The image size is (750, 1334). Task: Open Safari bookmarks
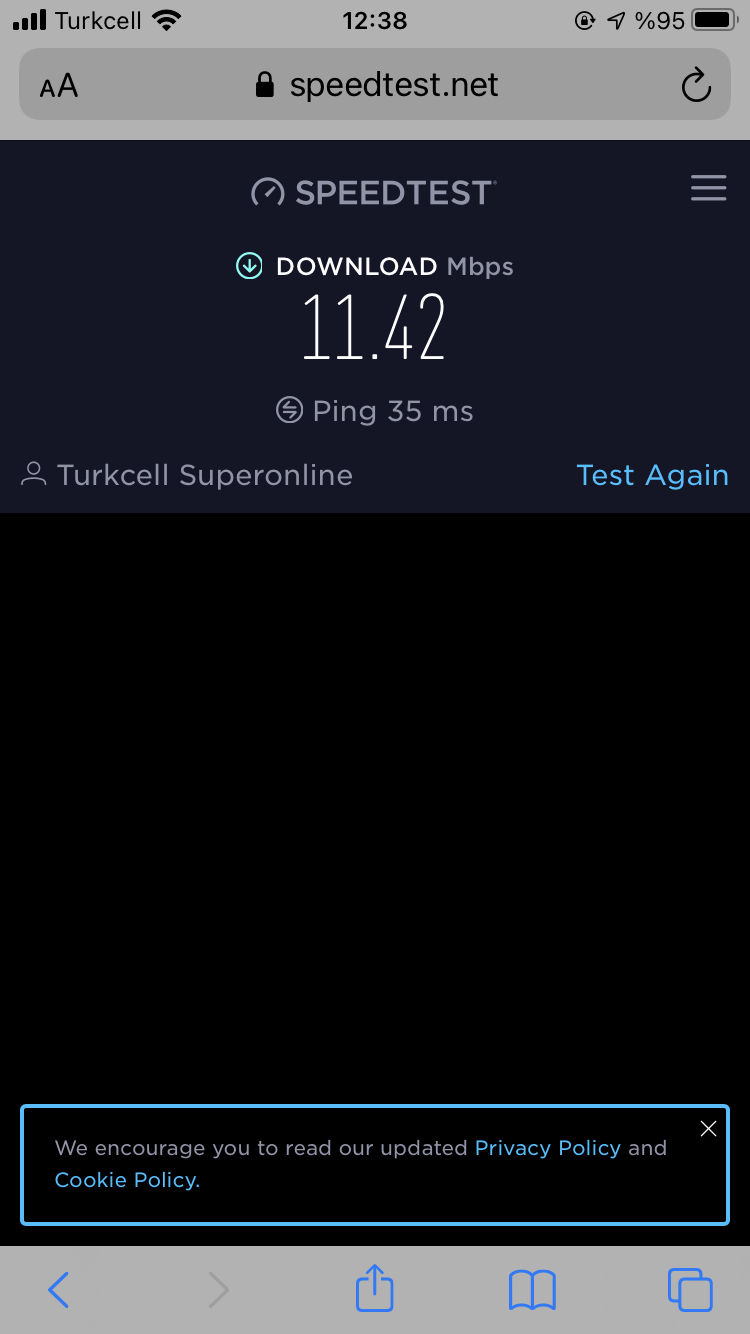(x=532, y=1290)
